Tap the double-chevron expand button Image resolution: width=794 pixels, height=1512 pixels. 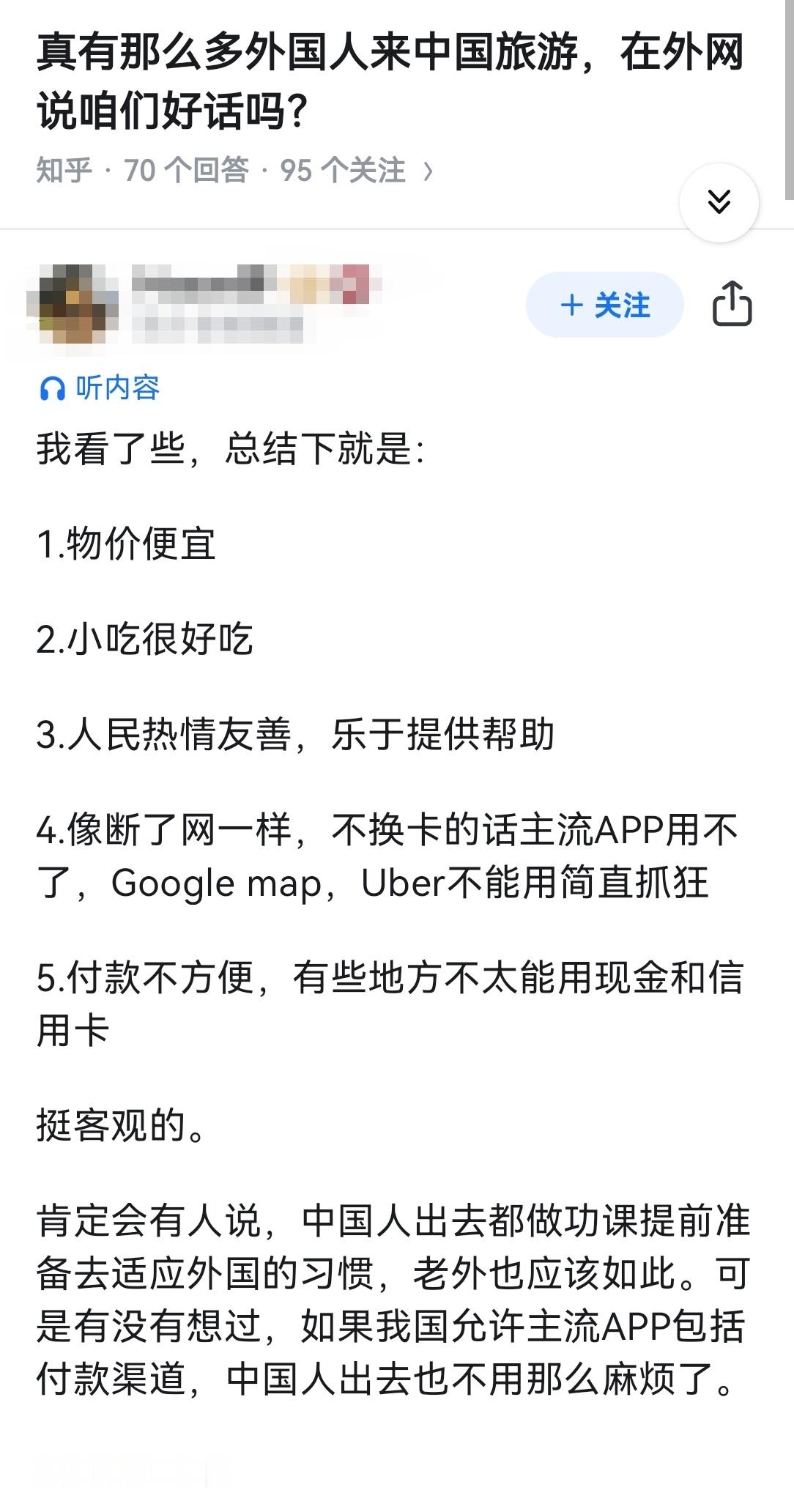[719, 202]
